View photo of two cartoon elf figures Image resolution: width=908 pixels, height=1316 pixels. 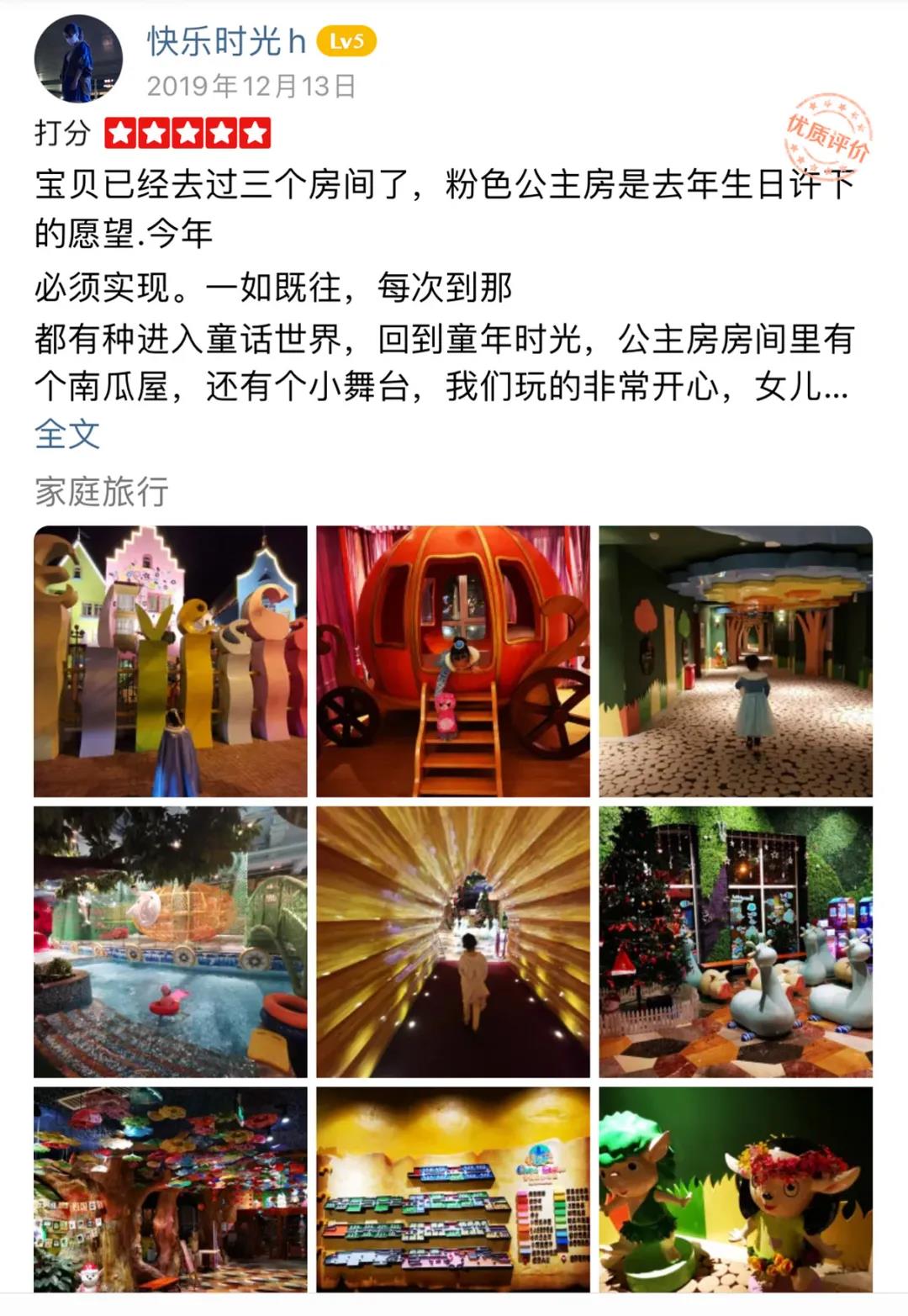click(x=736, y=1189)
